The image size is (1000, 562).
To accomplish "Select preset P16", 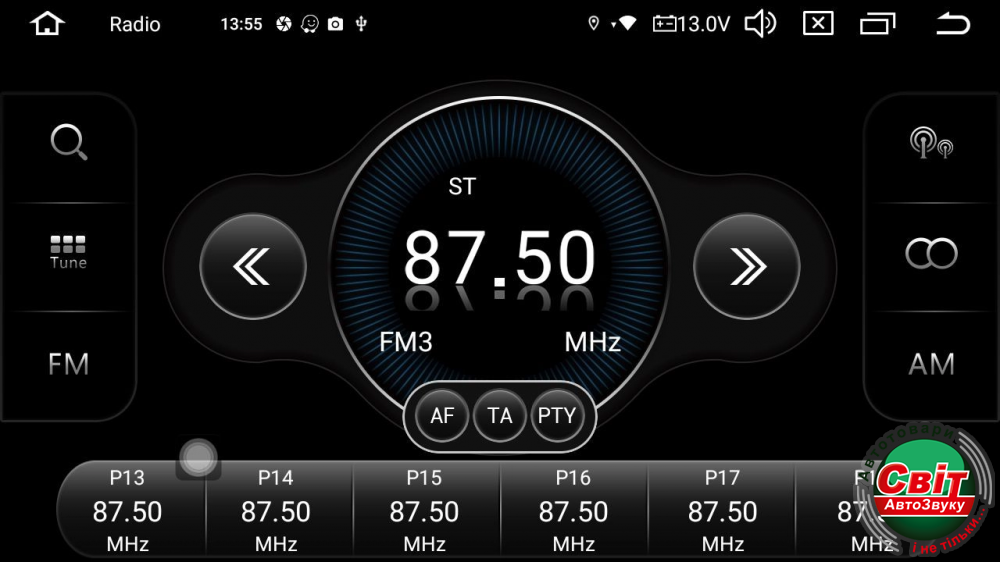I will point(573,511).
